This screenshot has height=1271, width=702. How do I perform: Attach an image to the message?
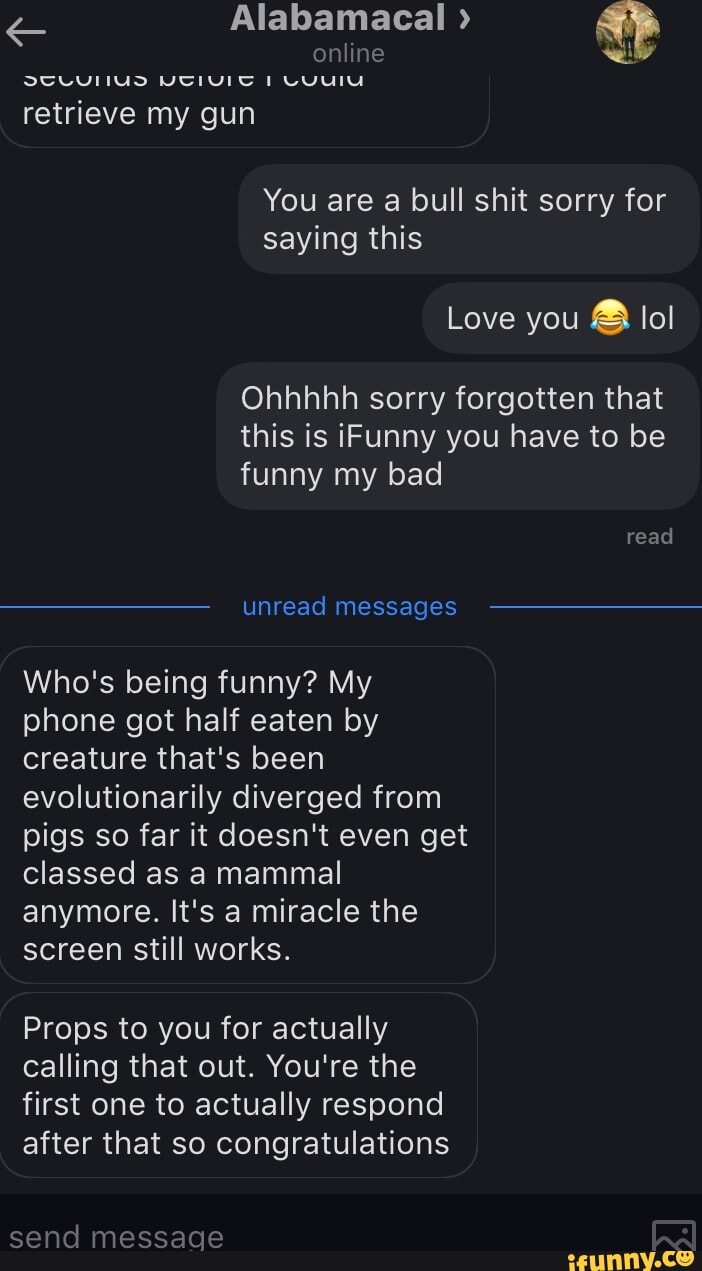click(672, 1235)
